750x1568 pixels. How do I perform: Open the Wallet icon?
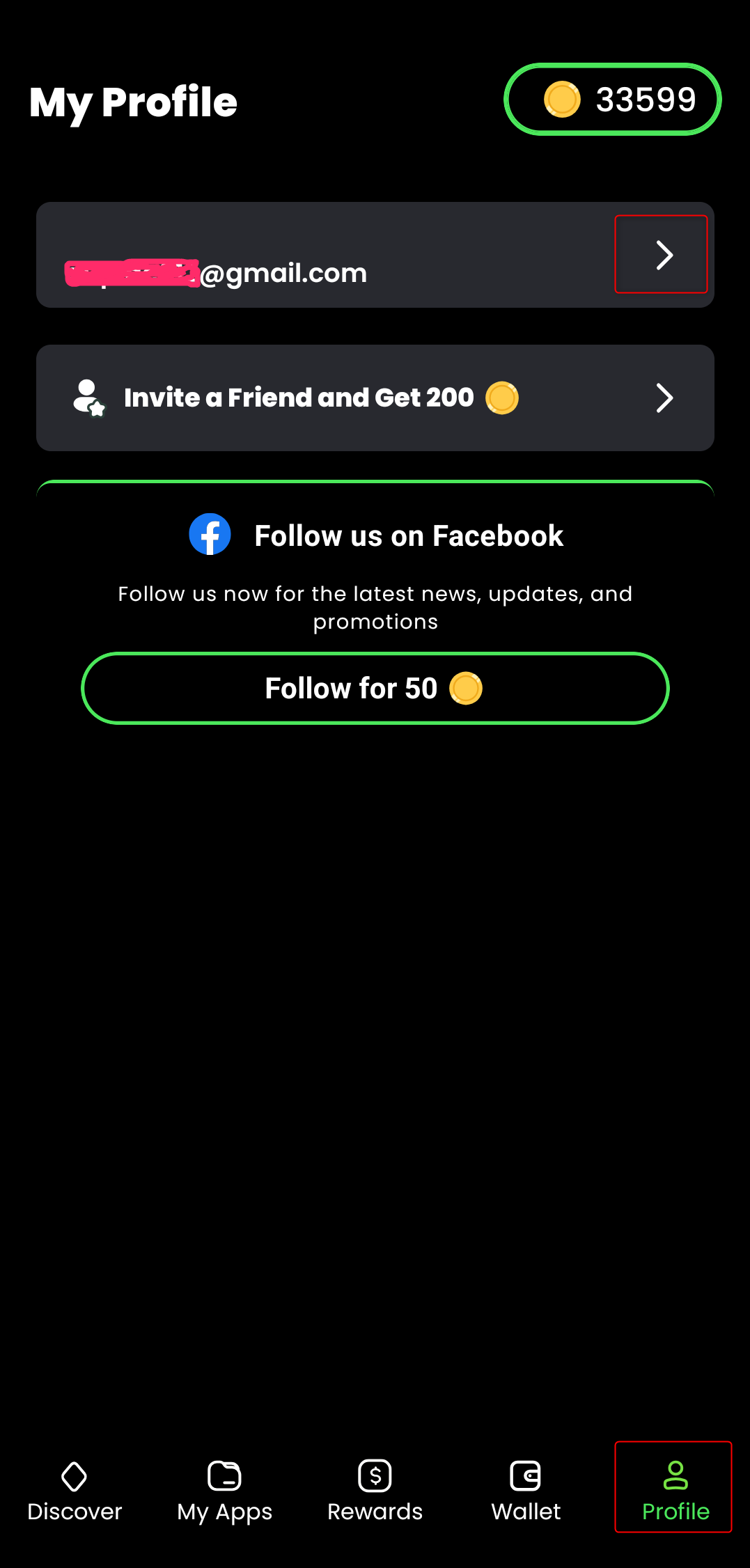[526, 1475]
